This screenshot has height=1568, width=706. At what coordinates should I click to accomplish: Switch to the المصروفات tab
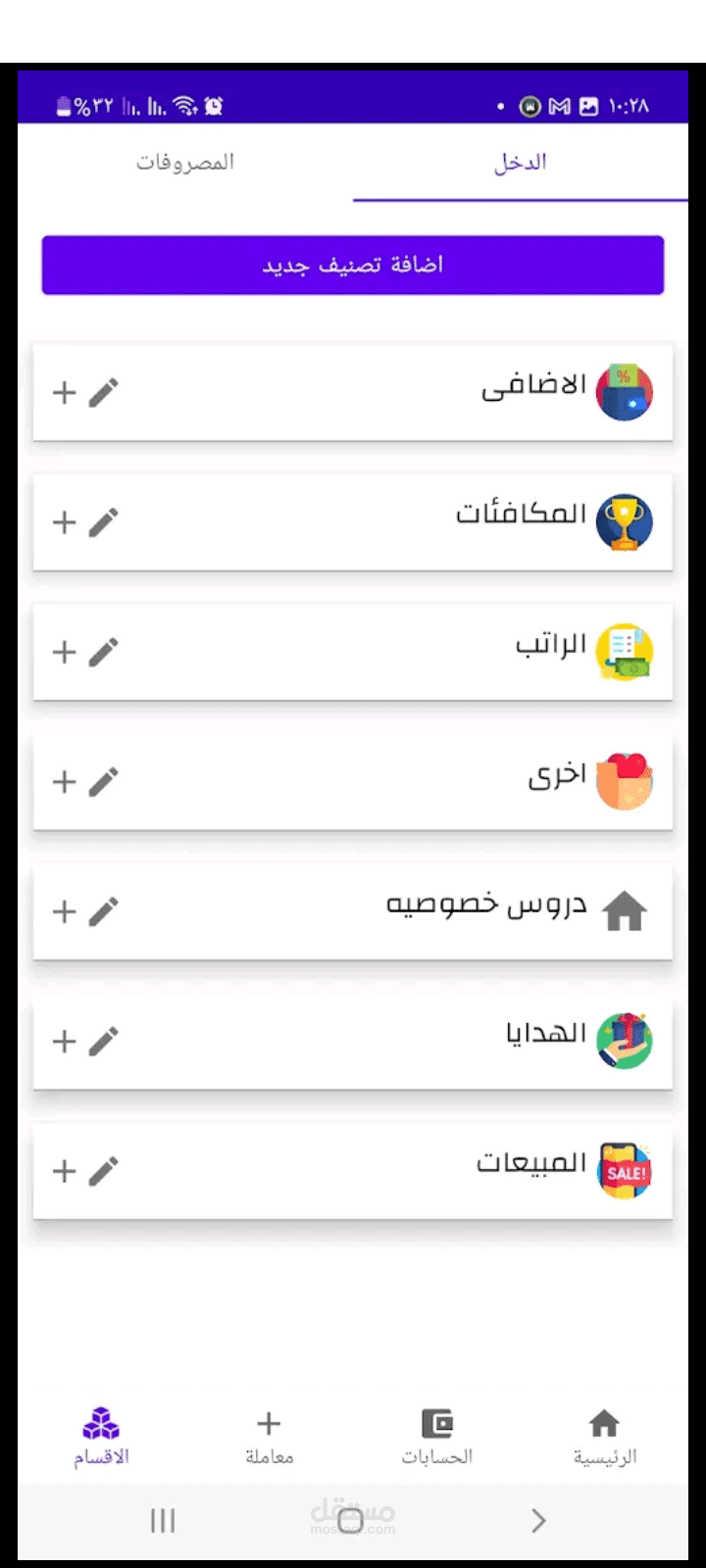[x=185, y=163]
